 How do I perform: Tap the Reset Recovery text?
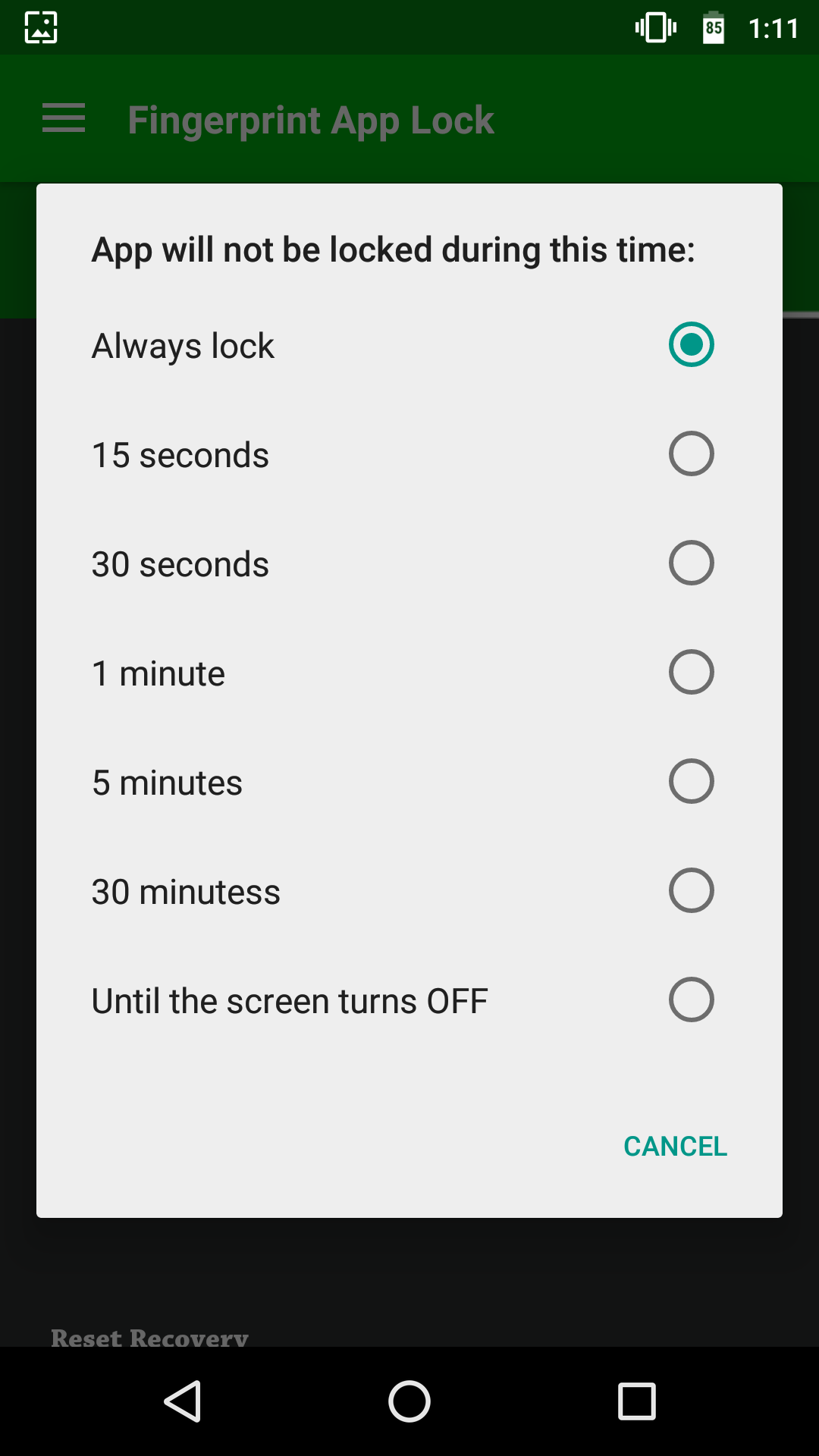(149, 1338)
